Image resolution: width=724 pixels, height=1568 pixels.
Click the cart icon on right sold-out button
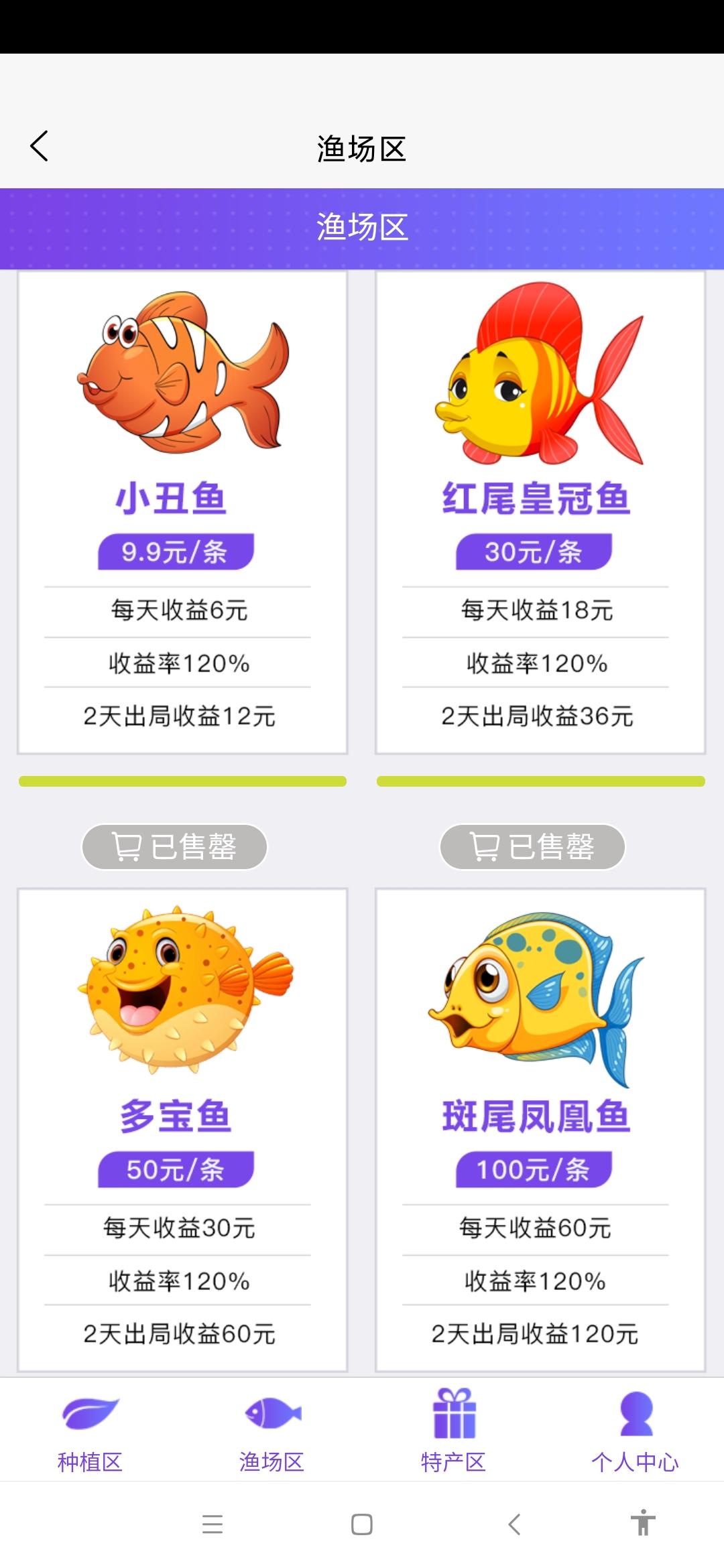pyautogui.click(x=485, y=846)
